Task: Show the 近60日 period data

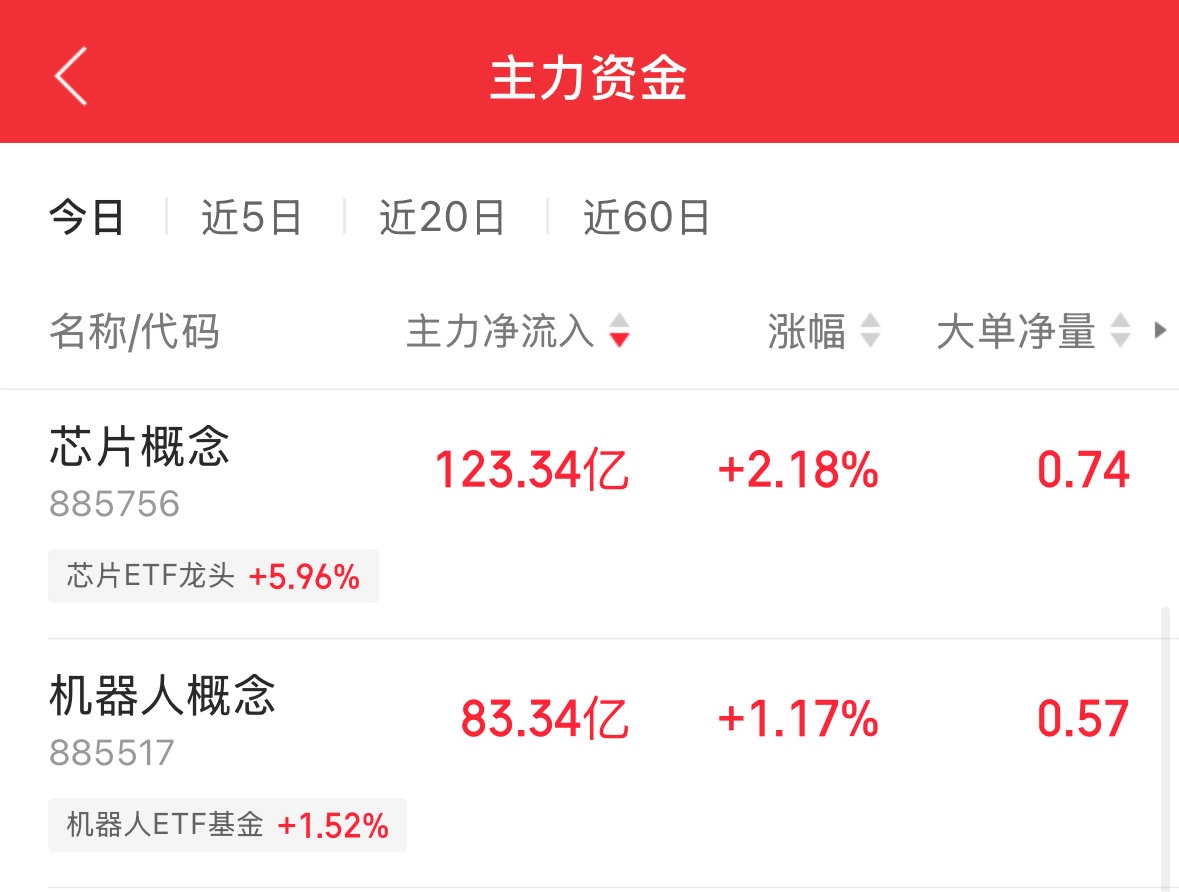Action: tap(647, 217)
